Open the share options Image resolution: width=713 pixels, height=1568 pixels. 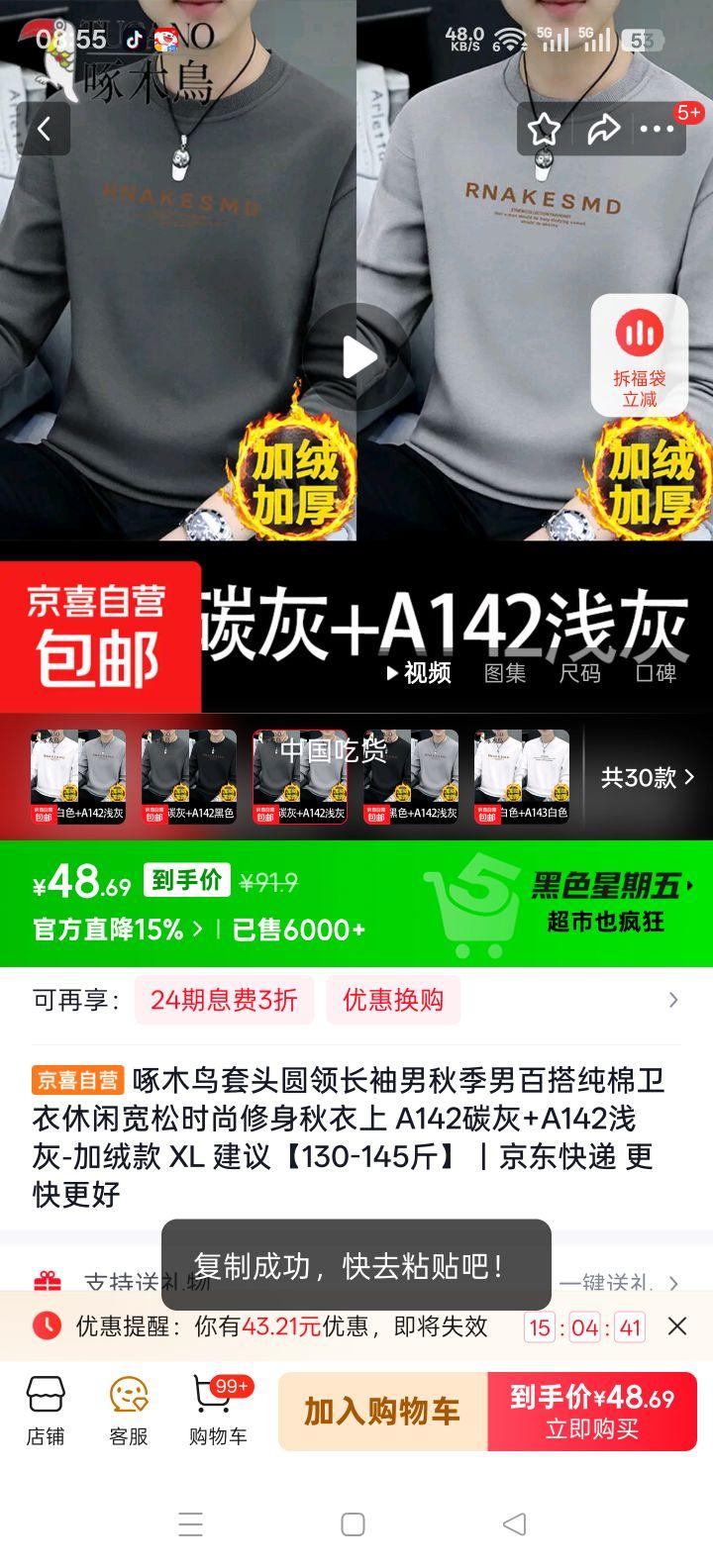pos(606,128)
